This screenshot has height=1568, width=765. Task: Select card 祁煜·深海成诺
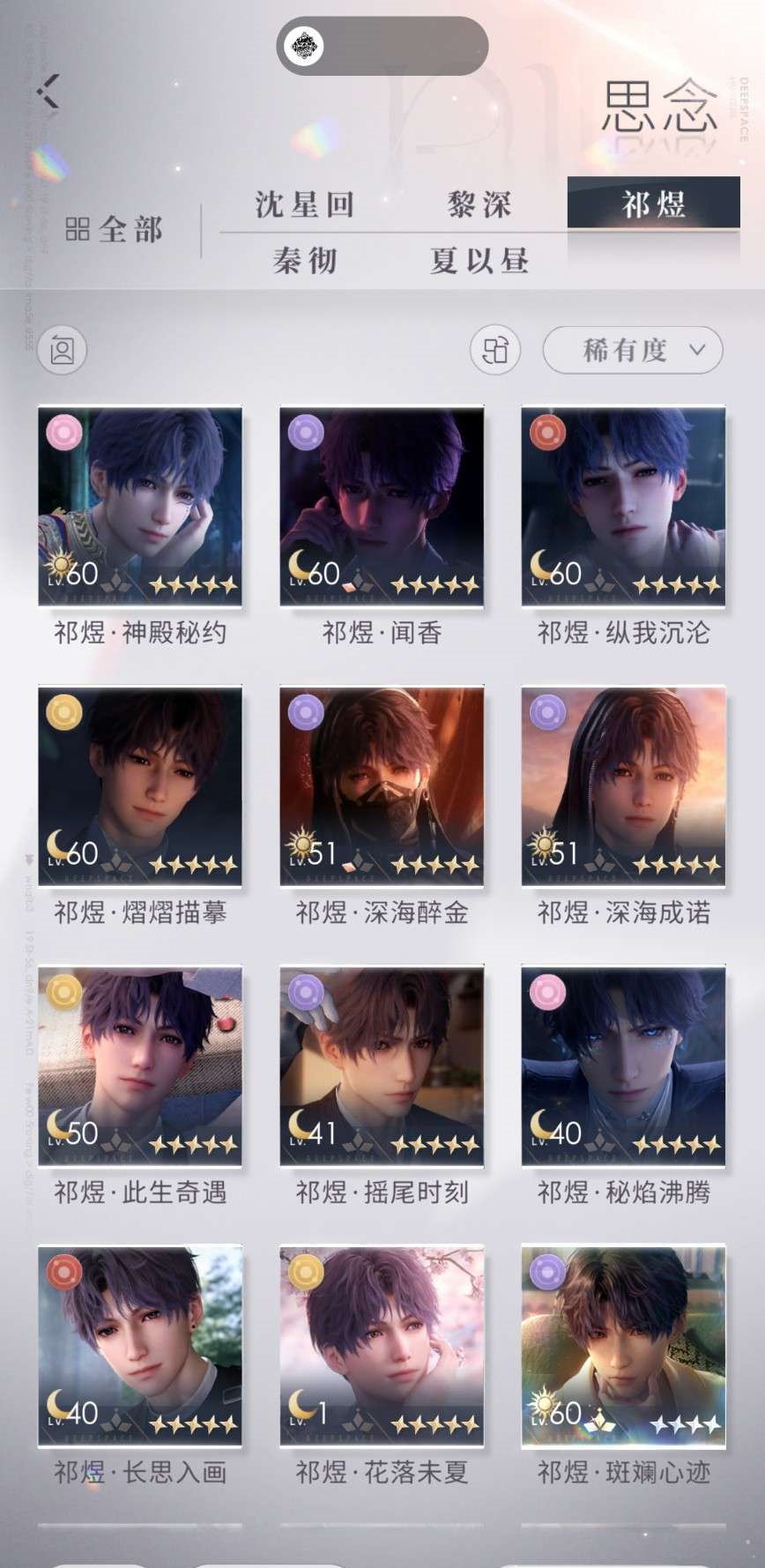tap(623, 785)
